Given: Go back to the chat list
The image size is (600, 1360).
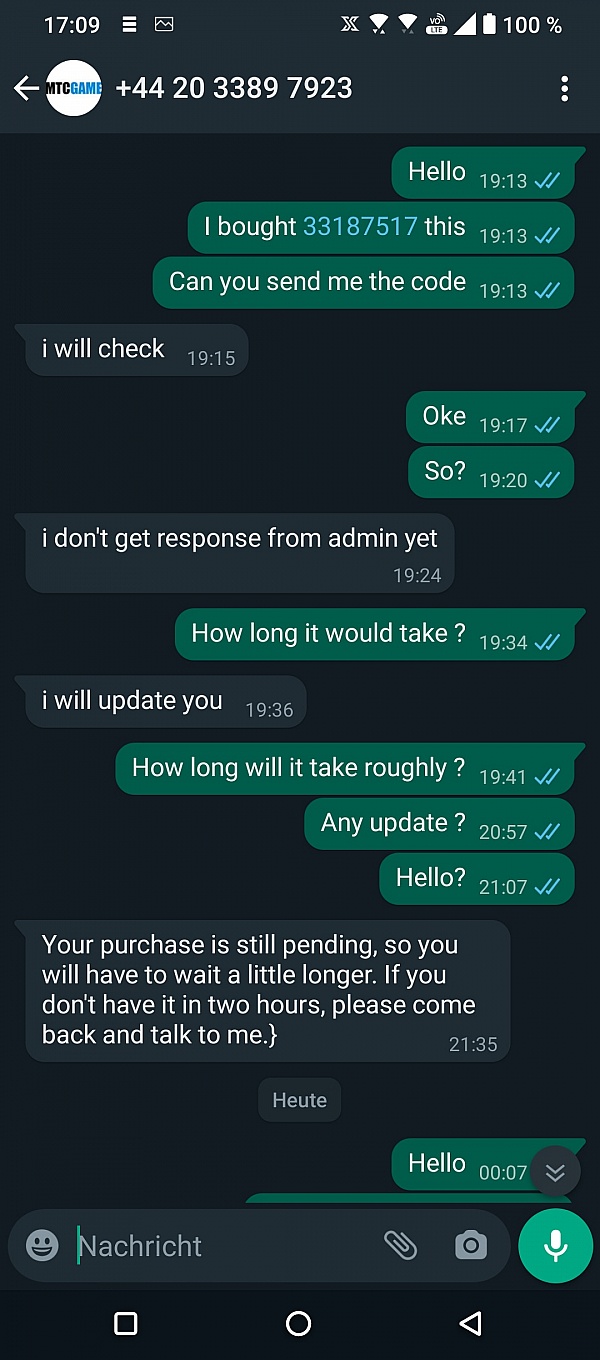Looking at the screenshot, I should [26, 89].
